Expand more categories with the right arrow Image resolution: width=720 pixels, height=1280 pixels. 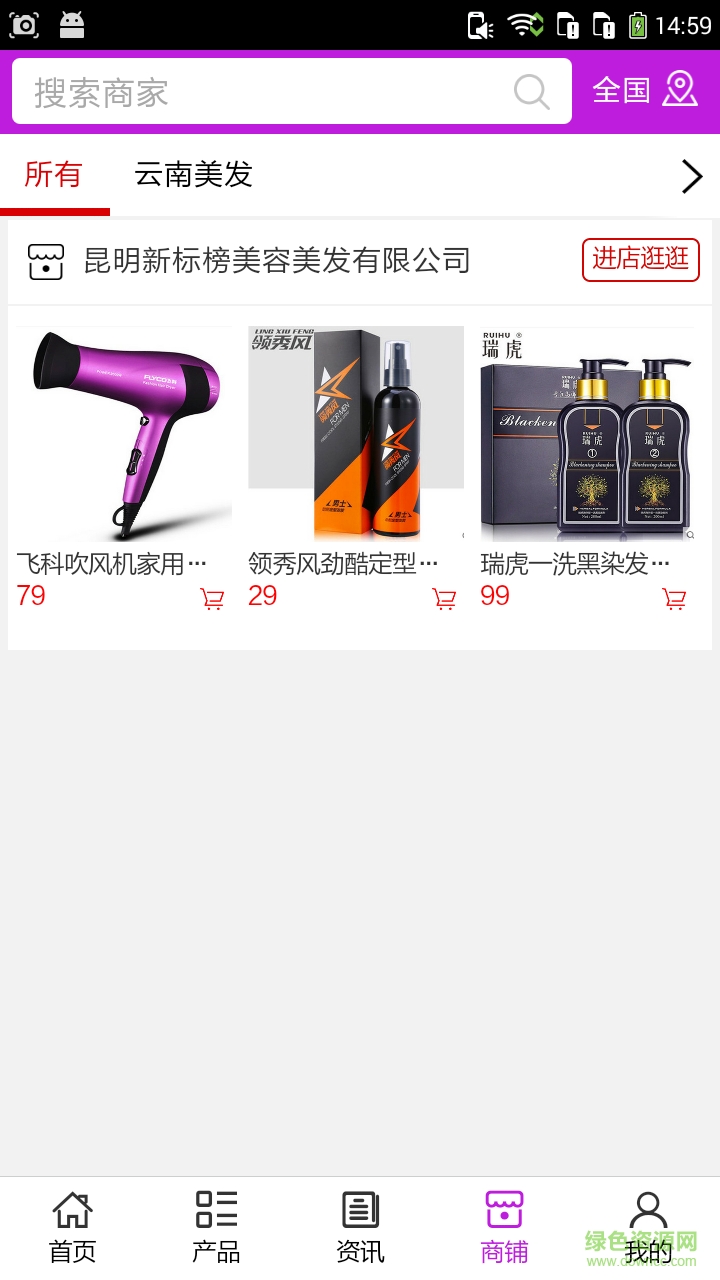click(x=691, y=176)
